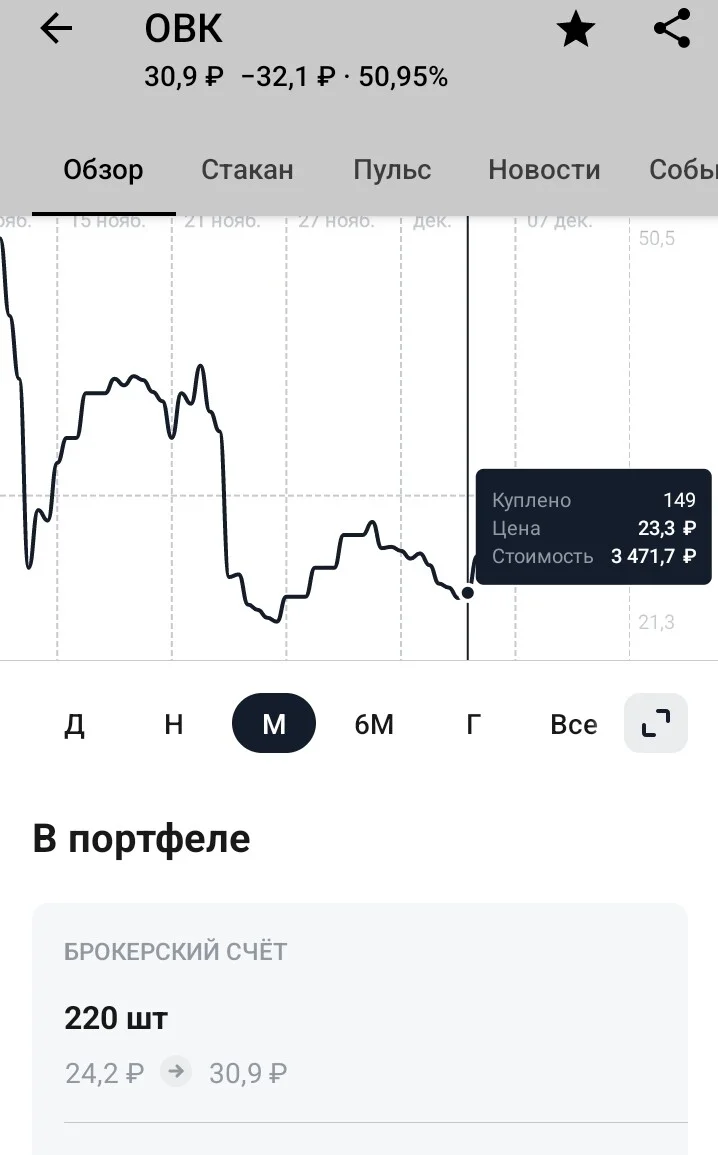The width and height of the screenshot is (718, 1155).
Task: Expand the chart to fullscreen
Action: (x=656, y=723)
